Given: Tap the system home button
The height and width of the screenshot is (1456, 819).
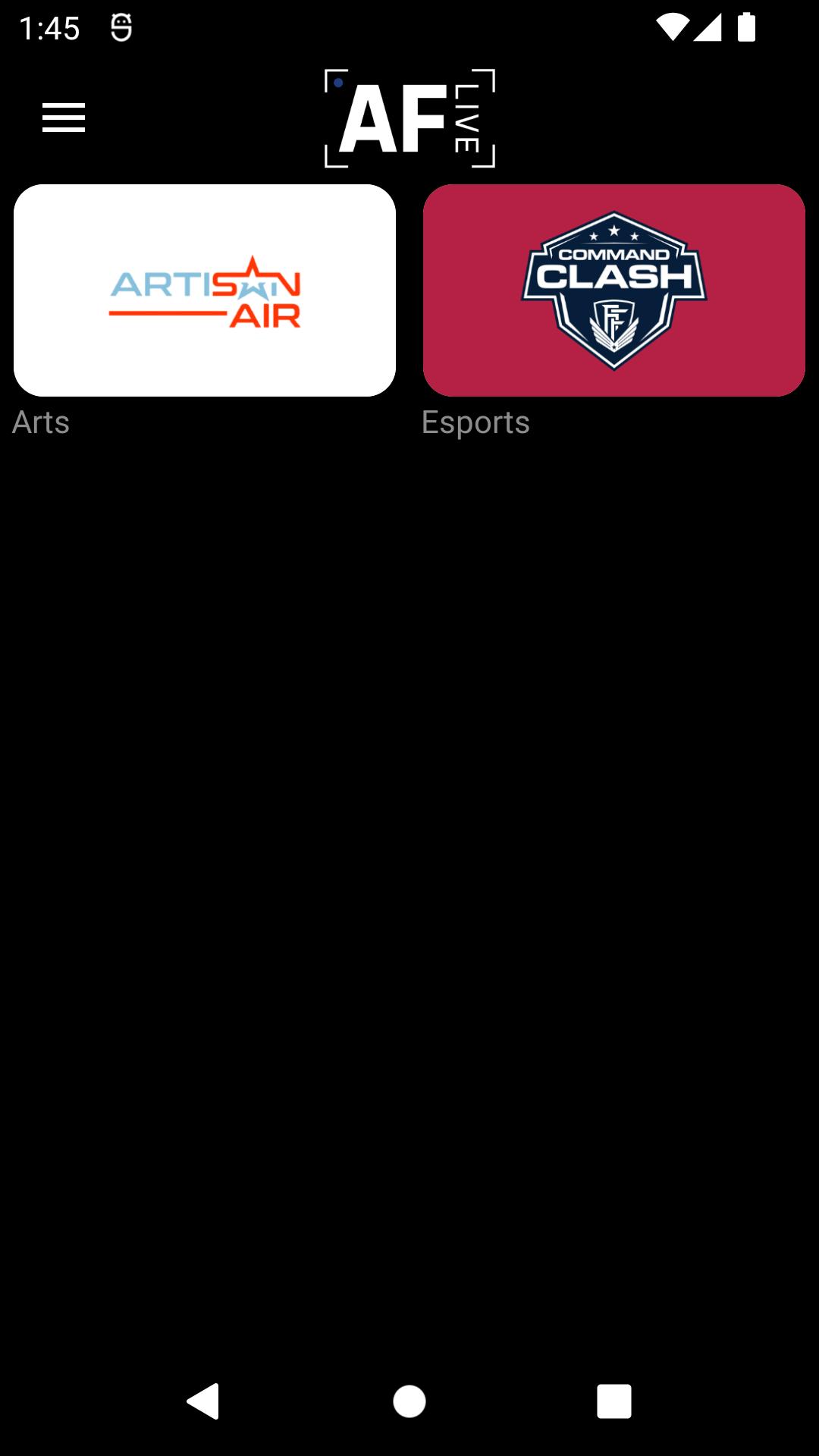Looking at the screenshot, I should [409, 1401].
